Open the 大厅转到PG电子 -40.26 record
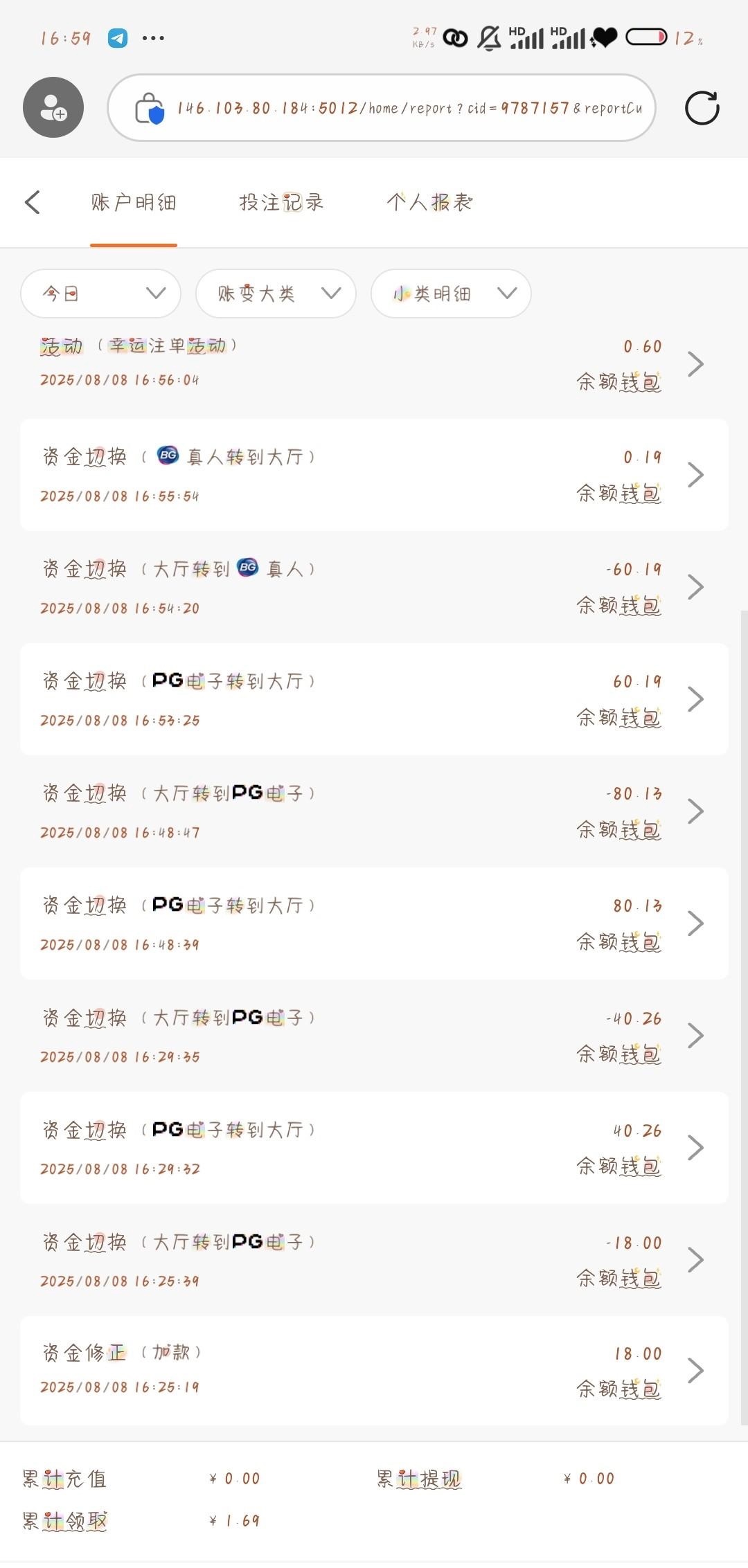748x1568 pixels. (374, 1036)
